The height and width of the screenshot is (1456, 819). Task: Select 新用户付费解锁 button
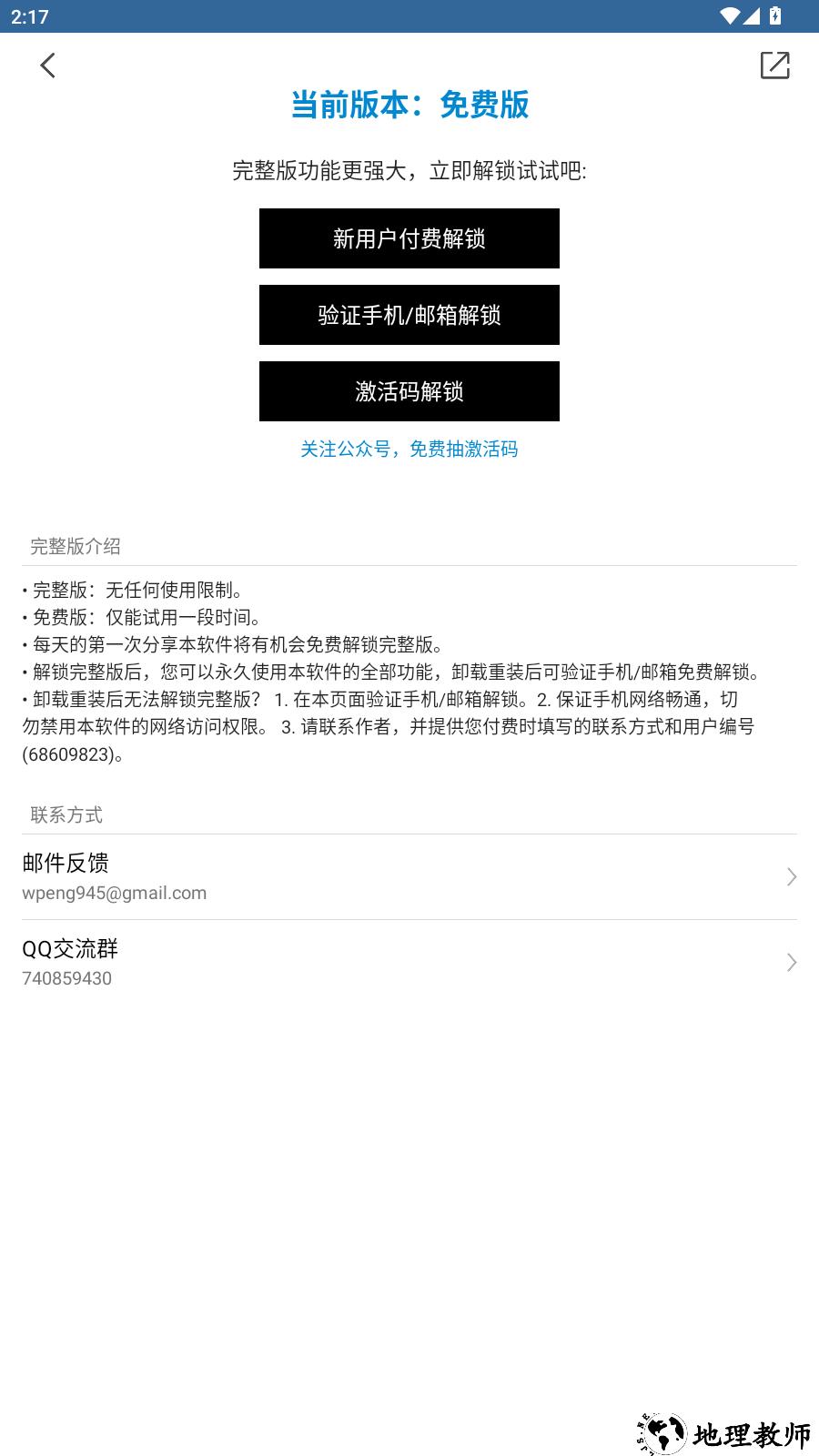pyautogui.click(x=409, y=238)
